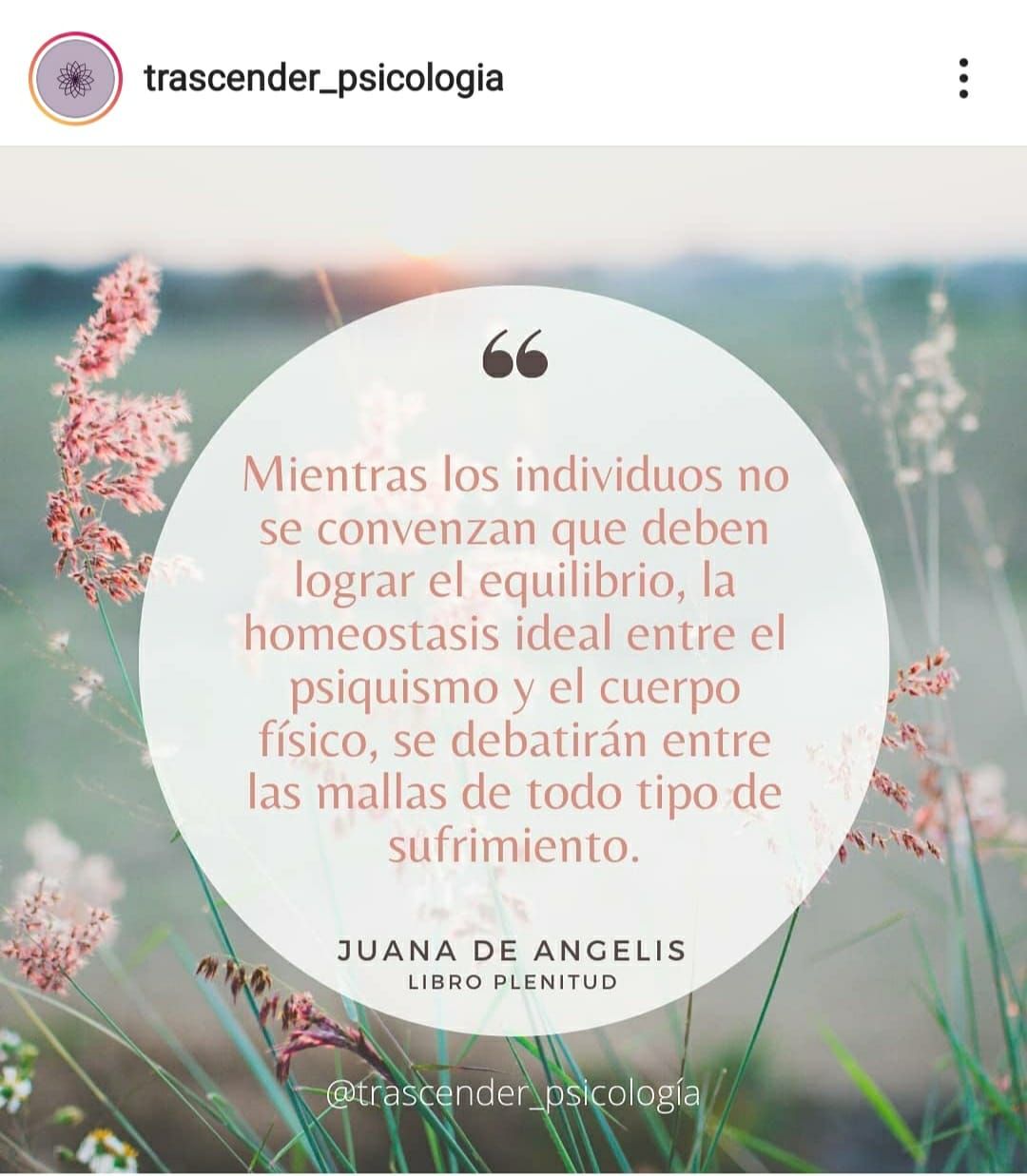Open the trascender_psicologia username profile link
1027x1176 pixels.
[x=323, y=78]
